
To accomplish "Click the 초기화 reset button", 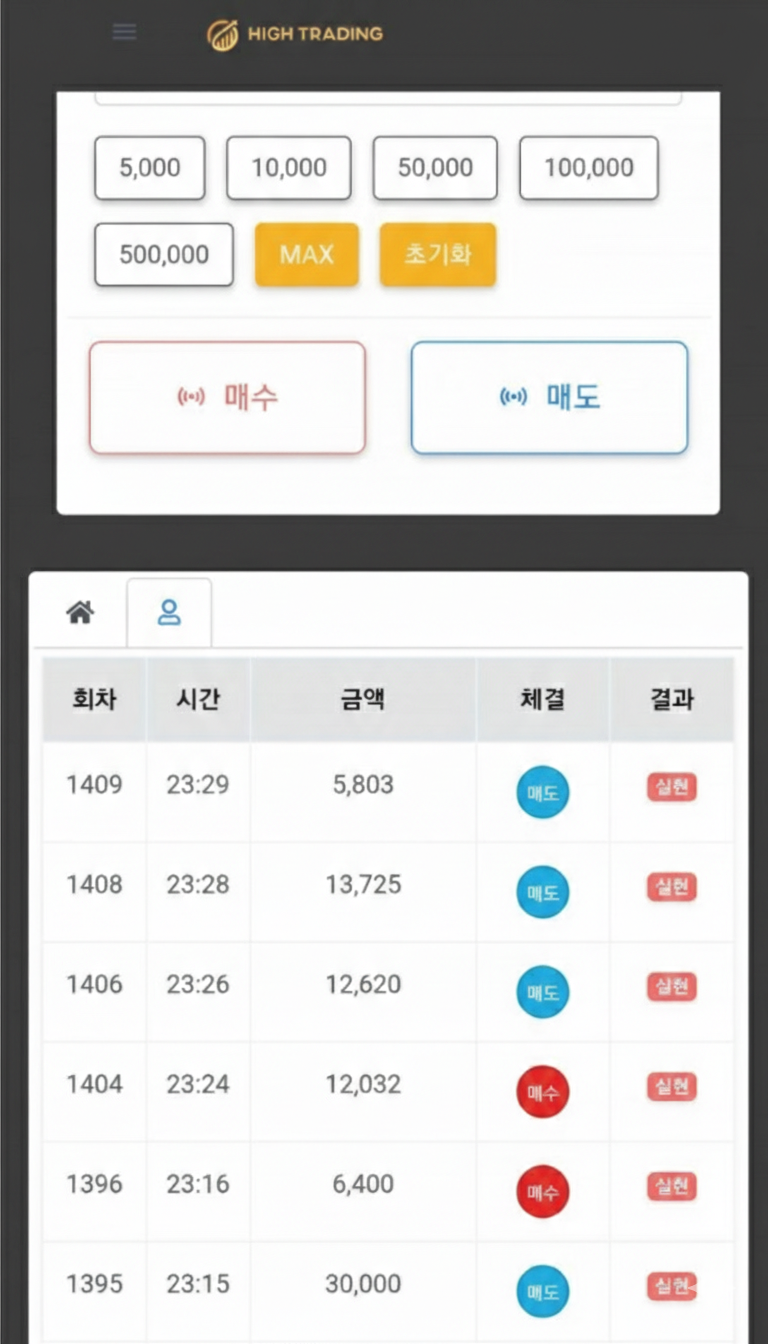I will (437, 254).
